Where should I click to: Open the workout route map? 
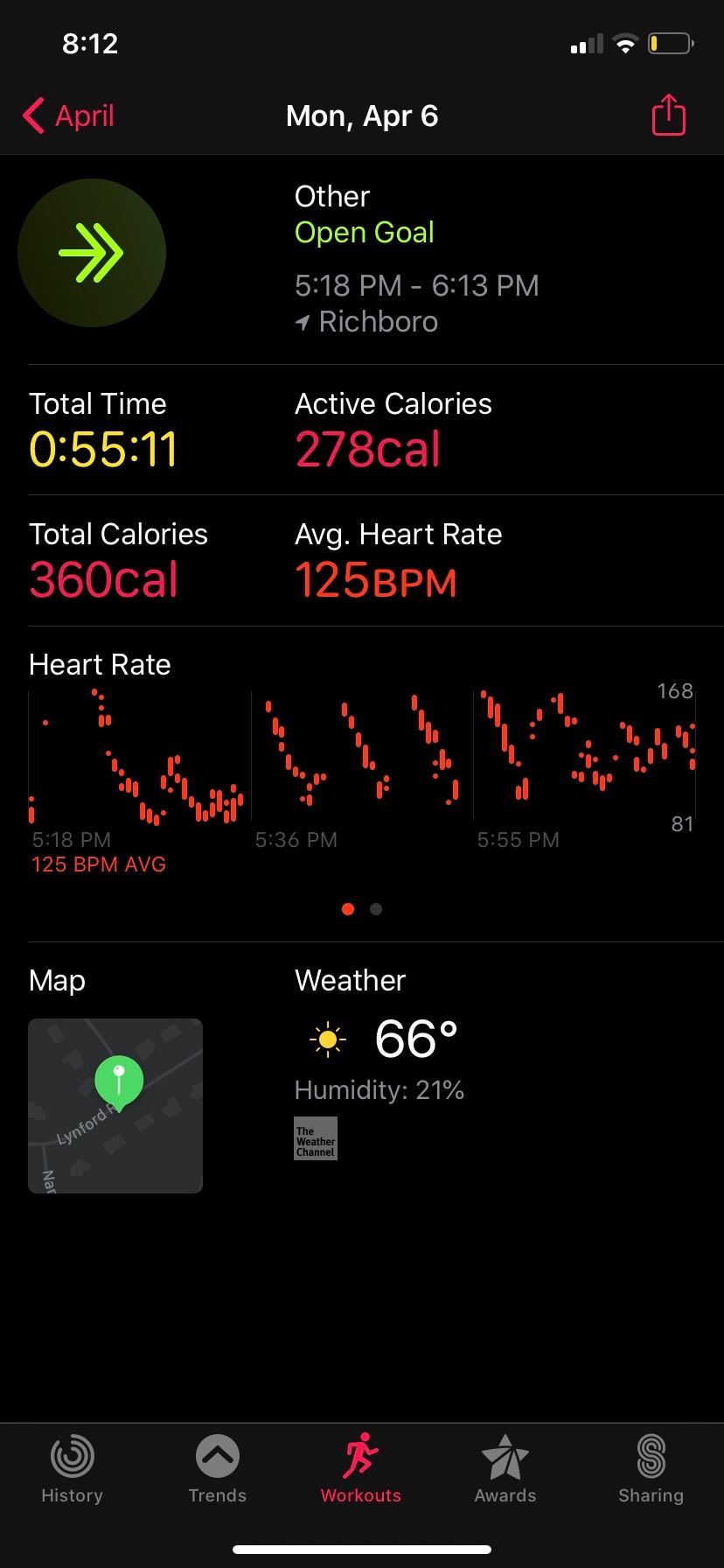(115, 1105)
